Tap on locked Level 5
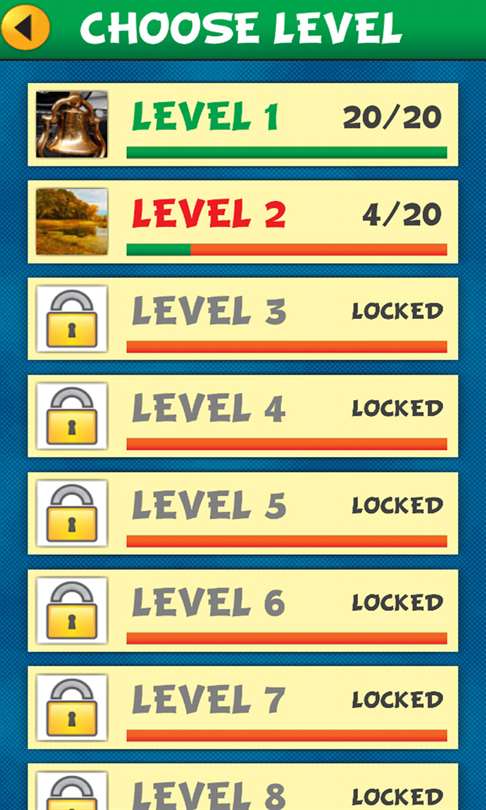486x810 pixels. coord(243,513)
